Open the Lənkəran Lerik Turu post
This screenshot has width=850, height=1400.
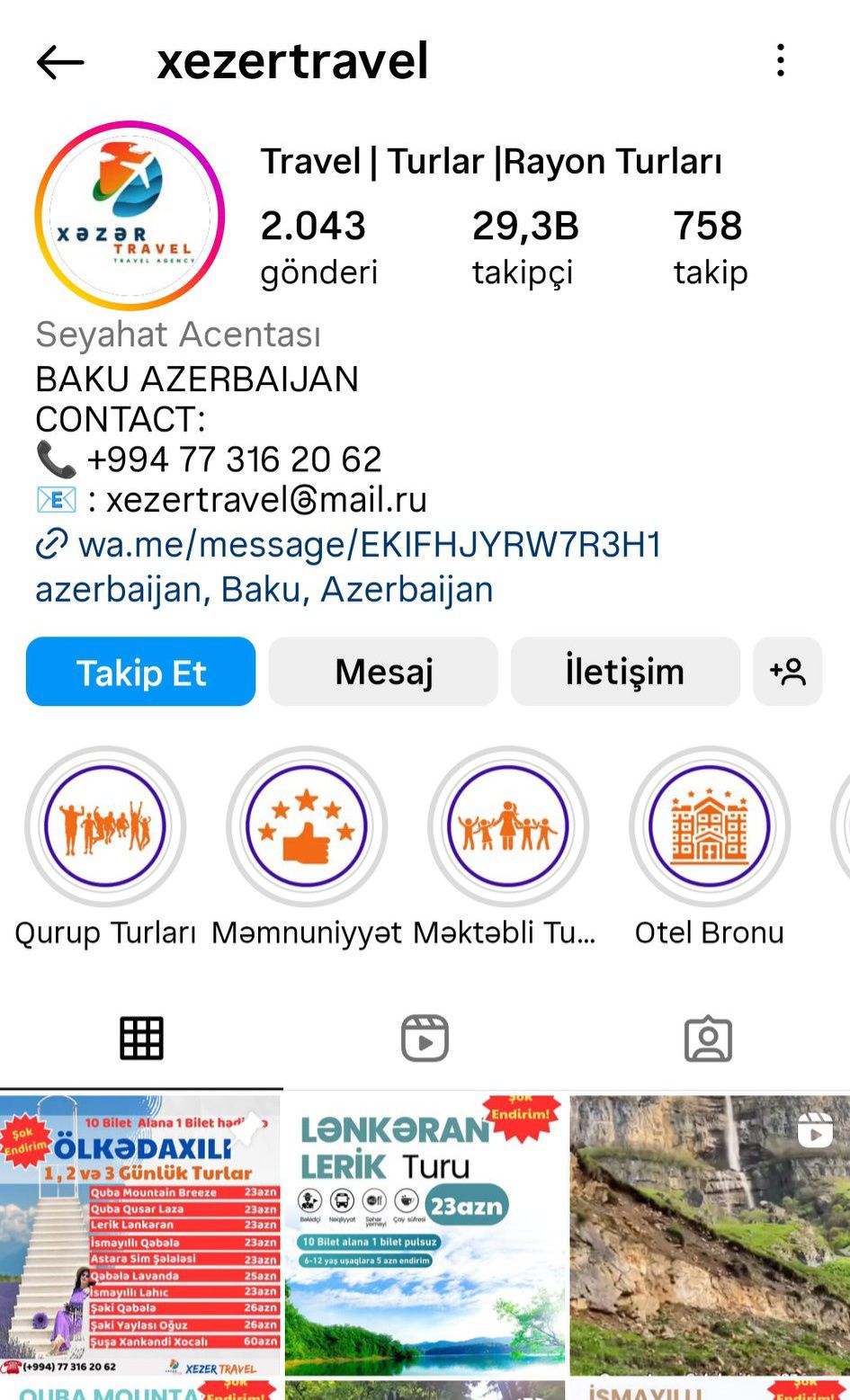tap(425, 1235)
